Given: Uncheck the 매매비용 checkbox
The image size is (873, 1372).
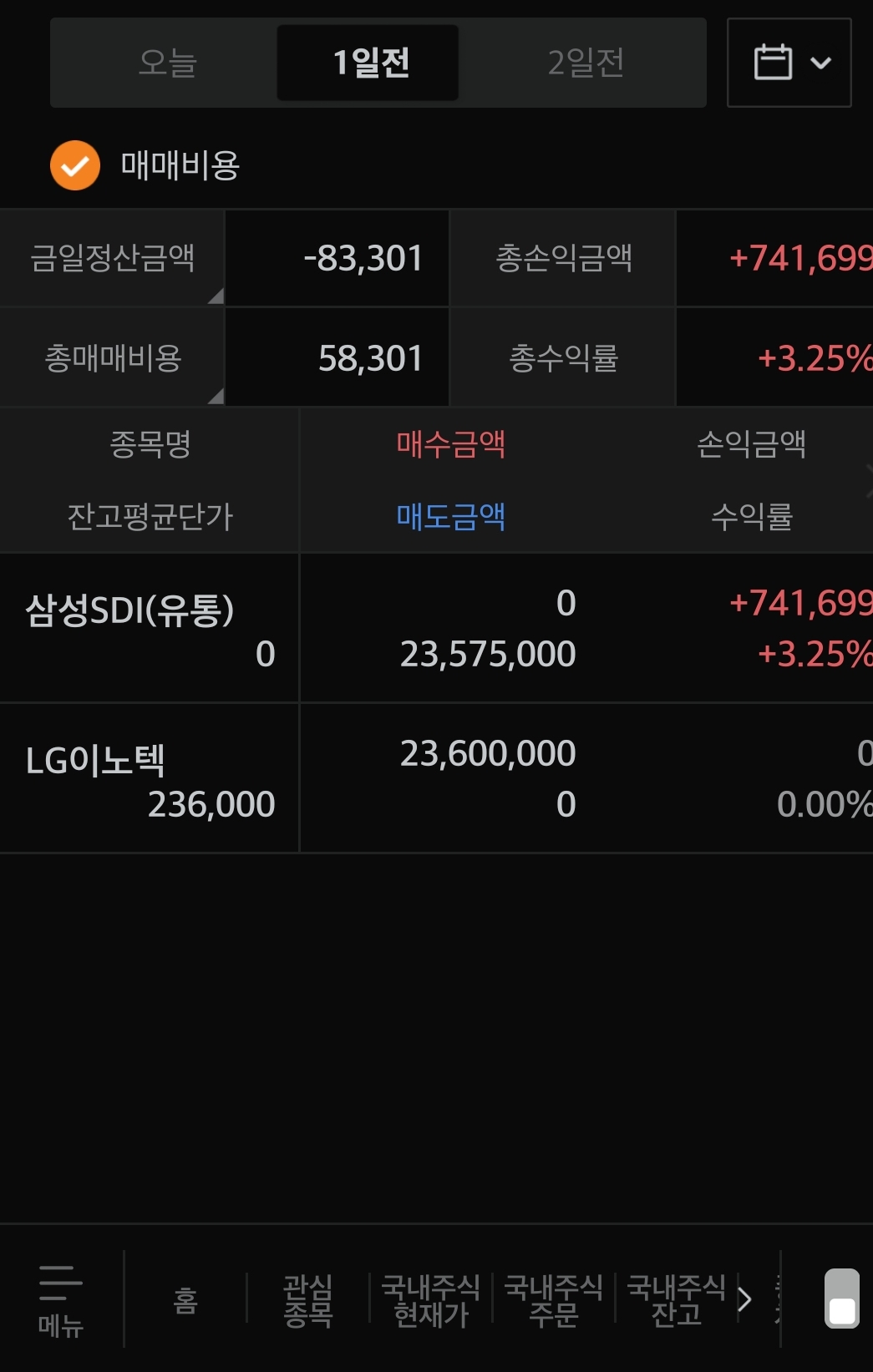Looking at the screenshot, I should [x=75, y=165].
